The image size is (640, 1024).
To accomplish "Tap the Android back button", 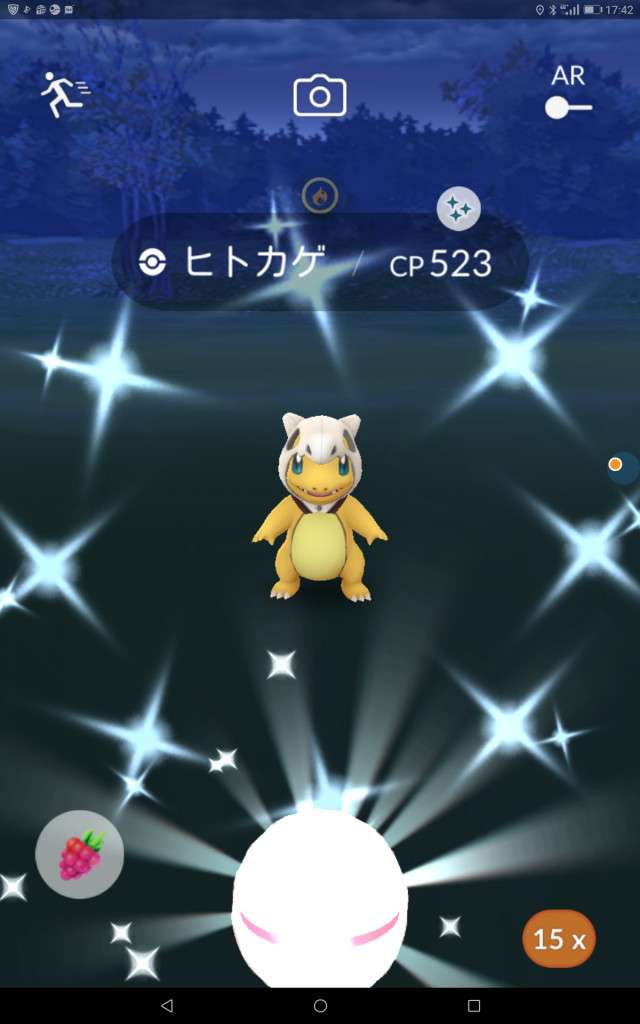I will point(166,1005).
